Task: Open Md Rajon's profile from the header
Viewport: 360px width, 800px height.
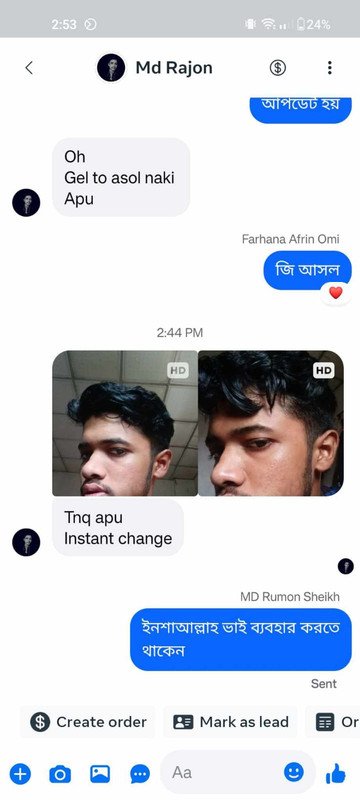Action: pos(155,68)
